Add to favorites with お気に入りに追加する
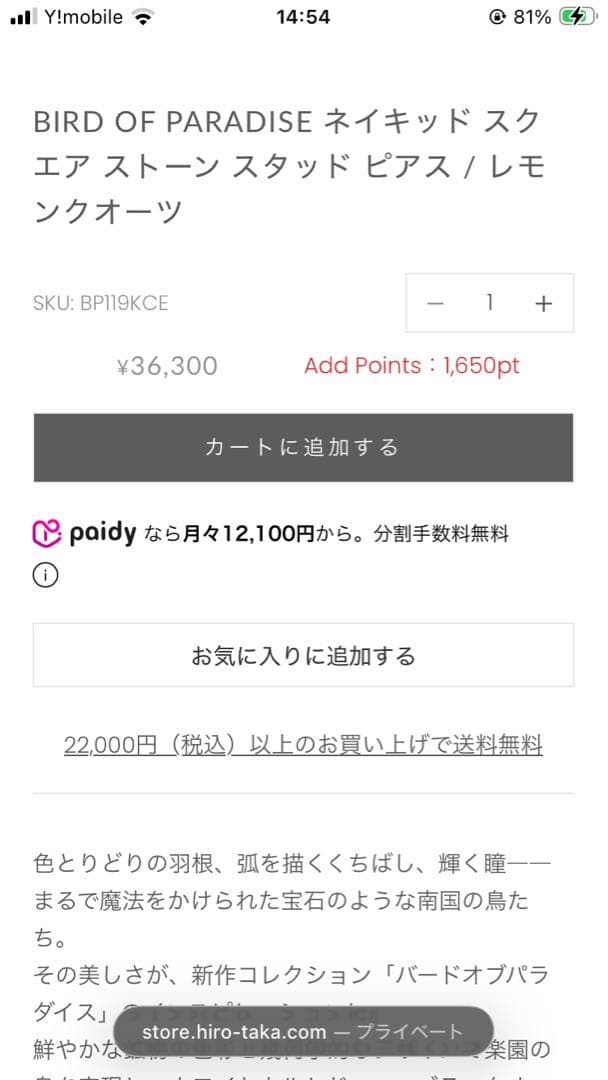The height and width of the screenshot is (1080, 608). 303,655
